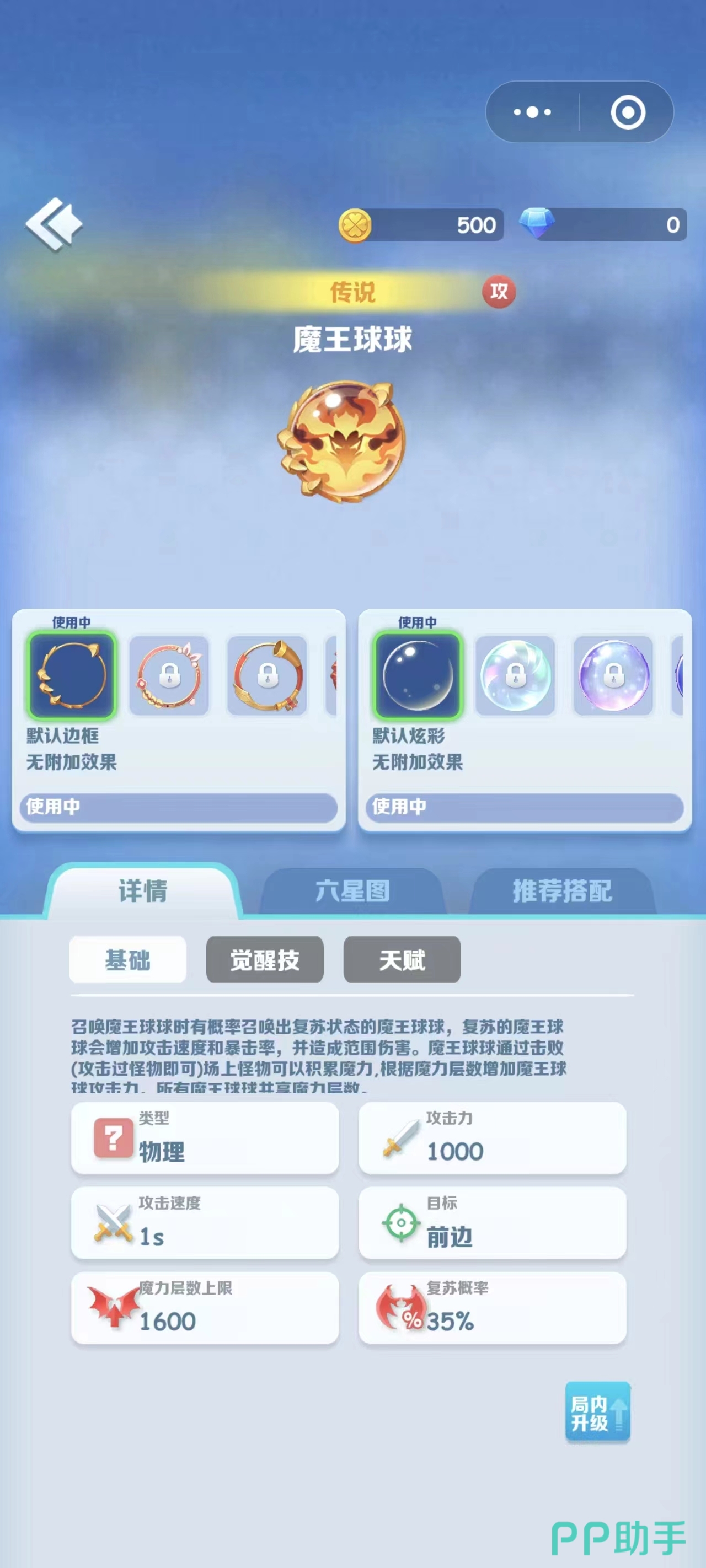Close the mini program via circle icon
The image size is (706, 1568).
[x=628, y=112]
